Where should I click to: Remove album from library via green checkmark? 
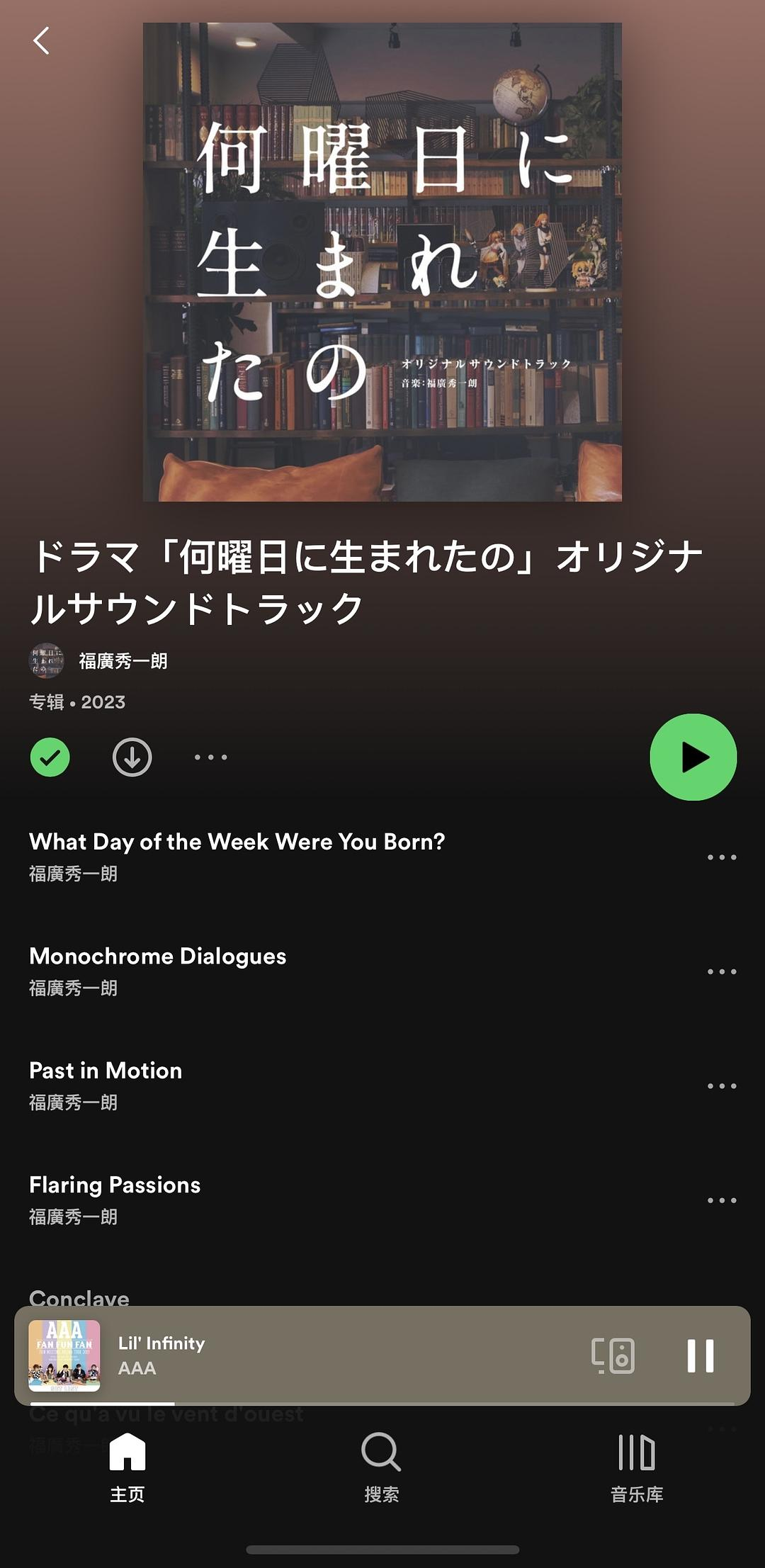(50, 757)
